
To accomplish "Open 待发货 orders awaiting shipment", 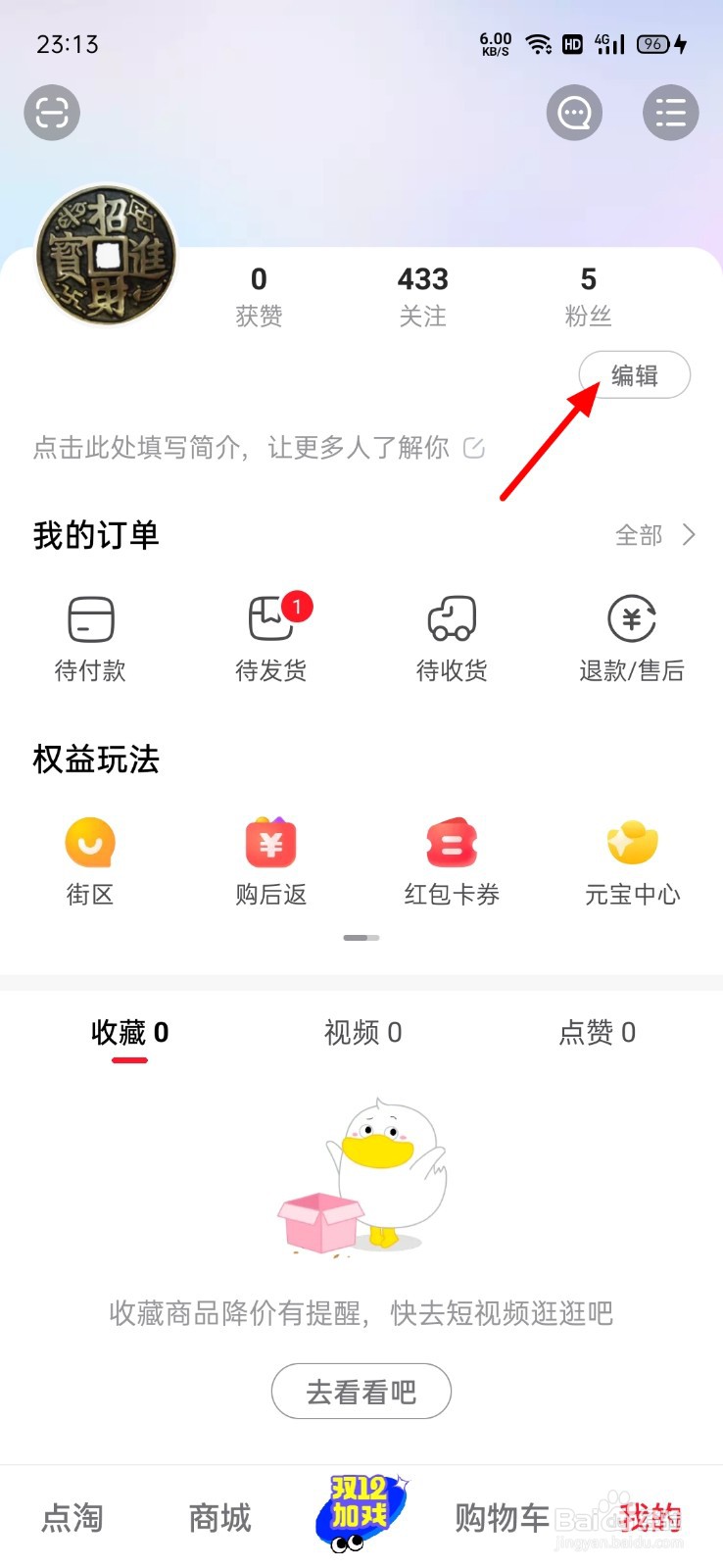I will tap(271, 639).
